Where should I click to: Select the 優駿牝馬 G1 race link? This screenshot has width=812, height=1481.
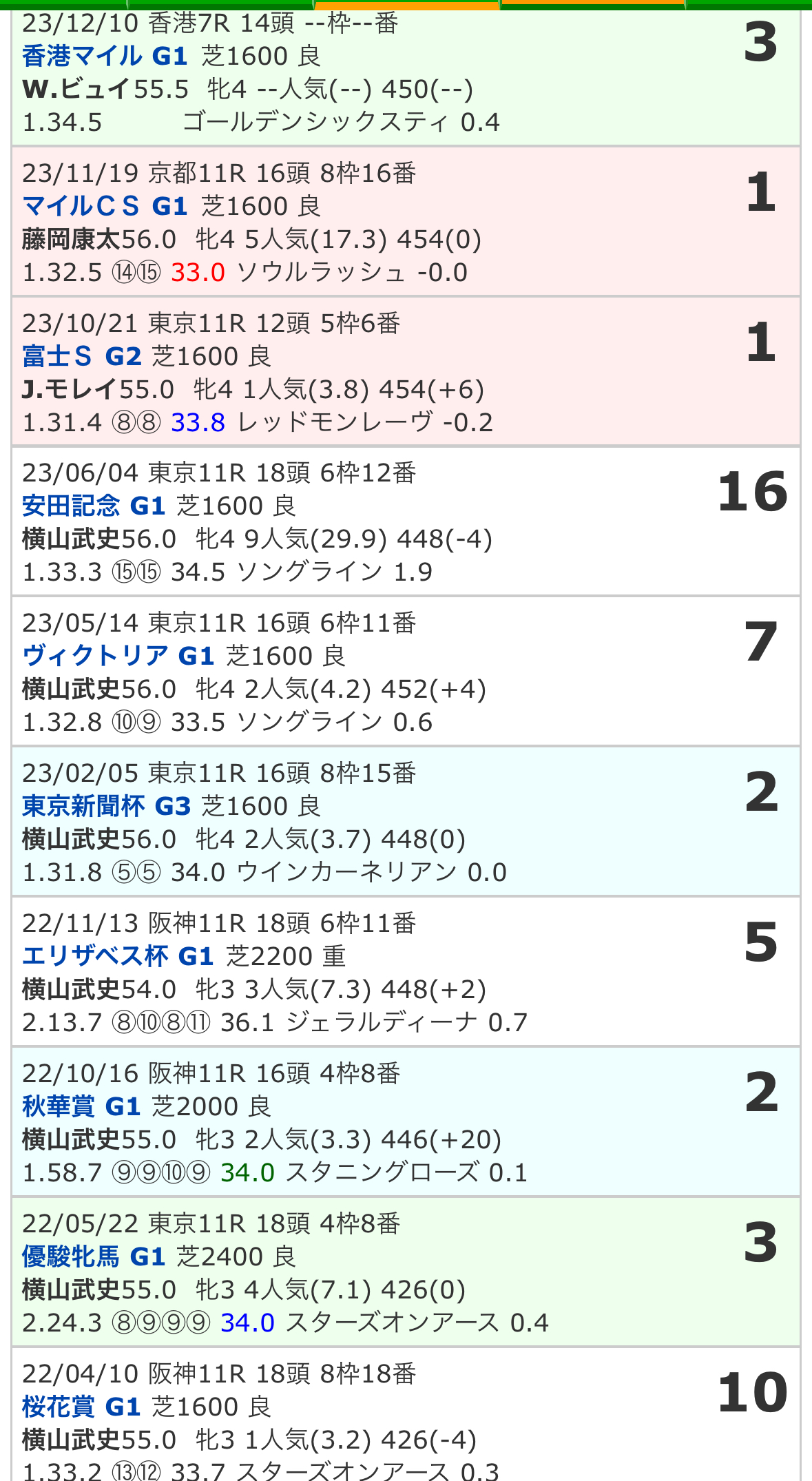click(x=94, y=1256)
